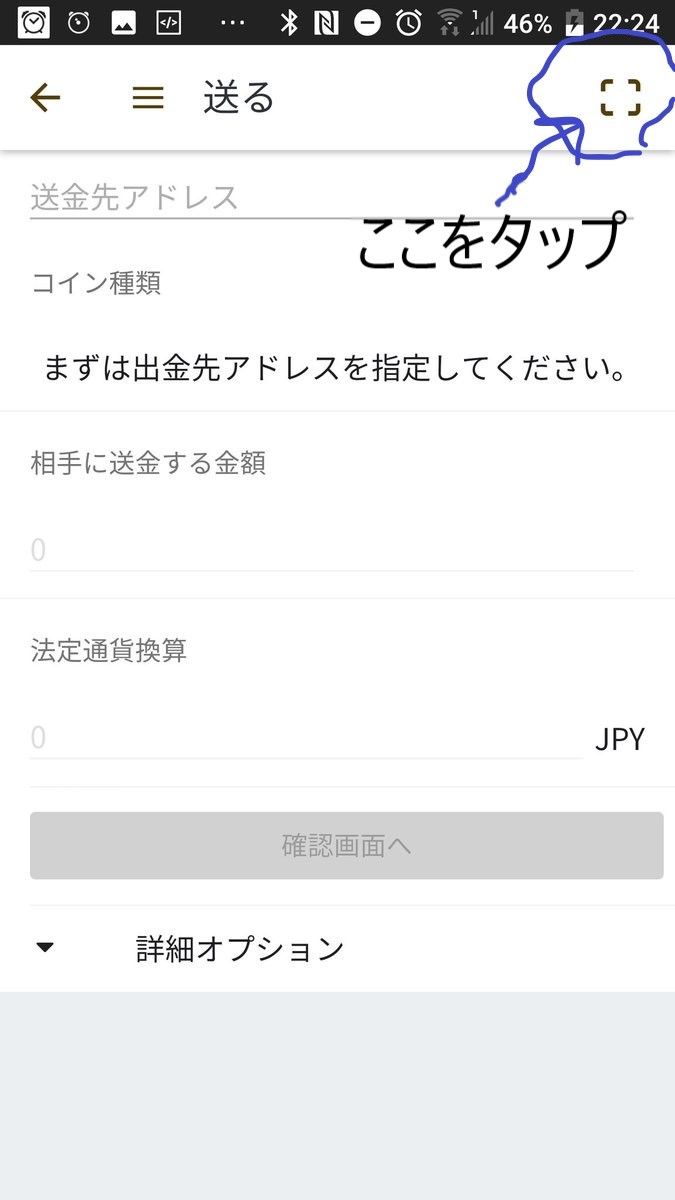This screenshot has width=675, height=1200.
Task: Open the QR code scanner
Action: [x=619, y=98]
